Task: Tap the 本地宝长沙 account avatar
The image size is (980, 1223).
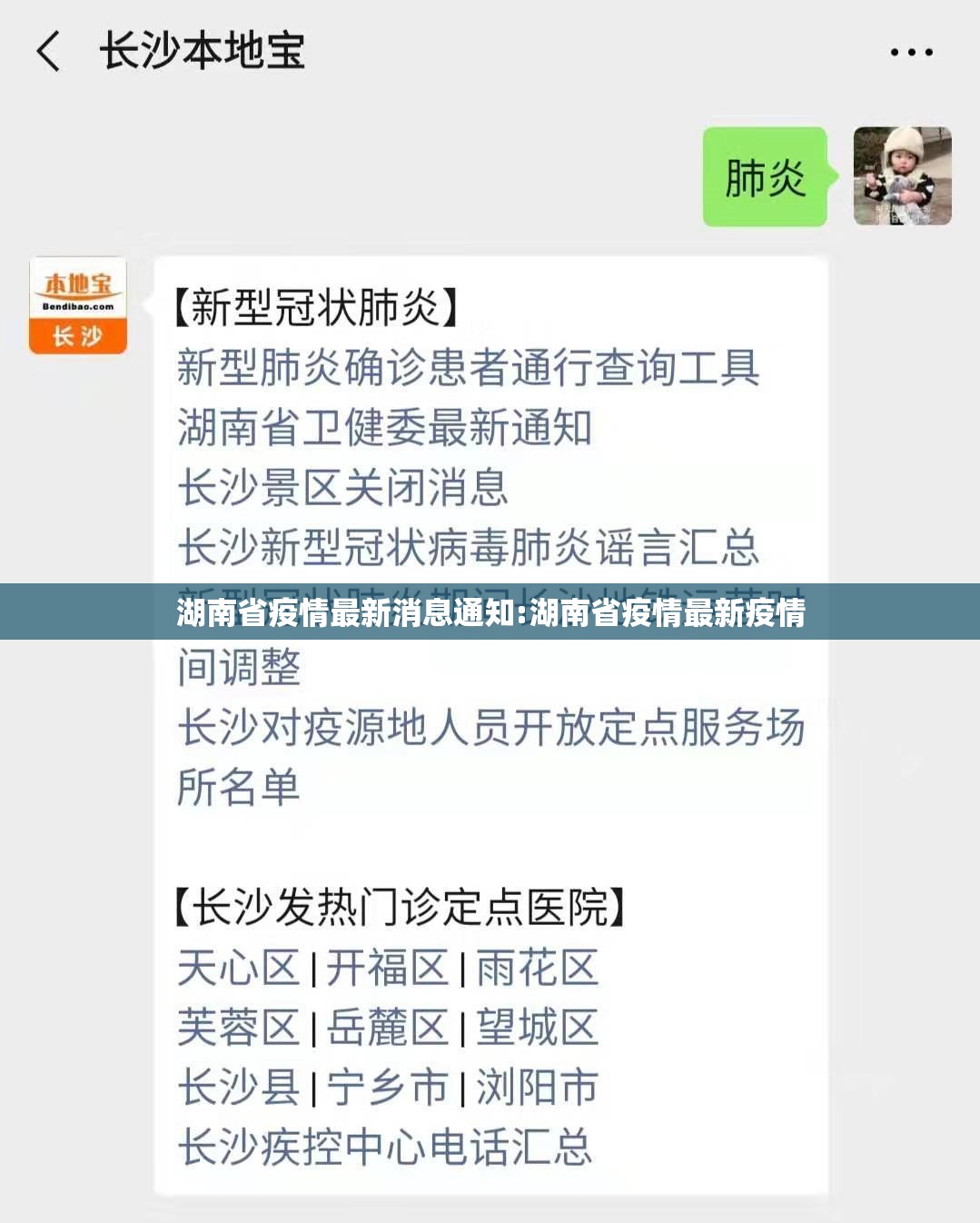Action: (x=78, y=306)
